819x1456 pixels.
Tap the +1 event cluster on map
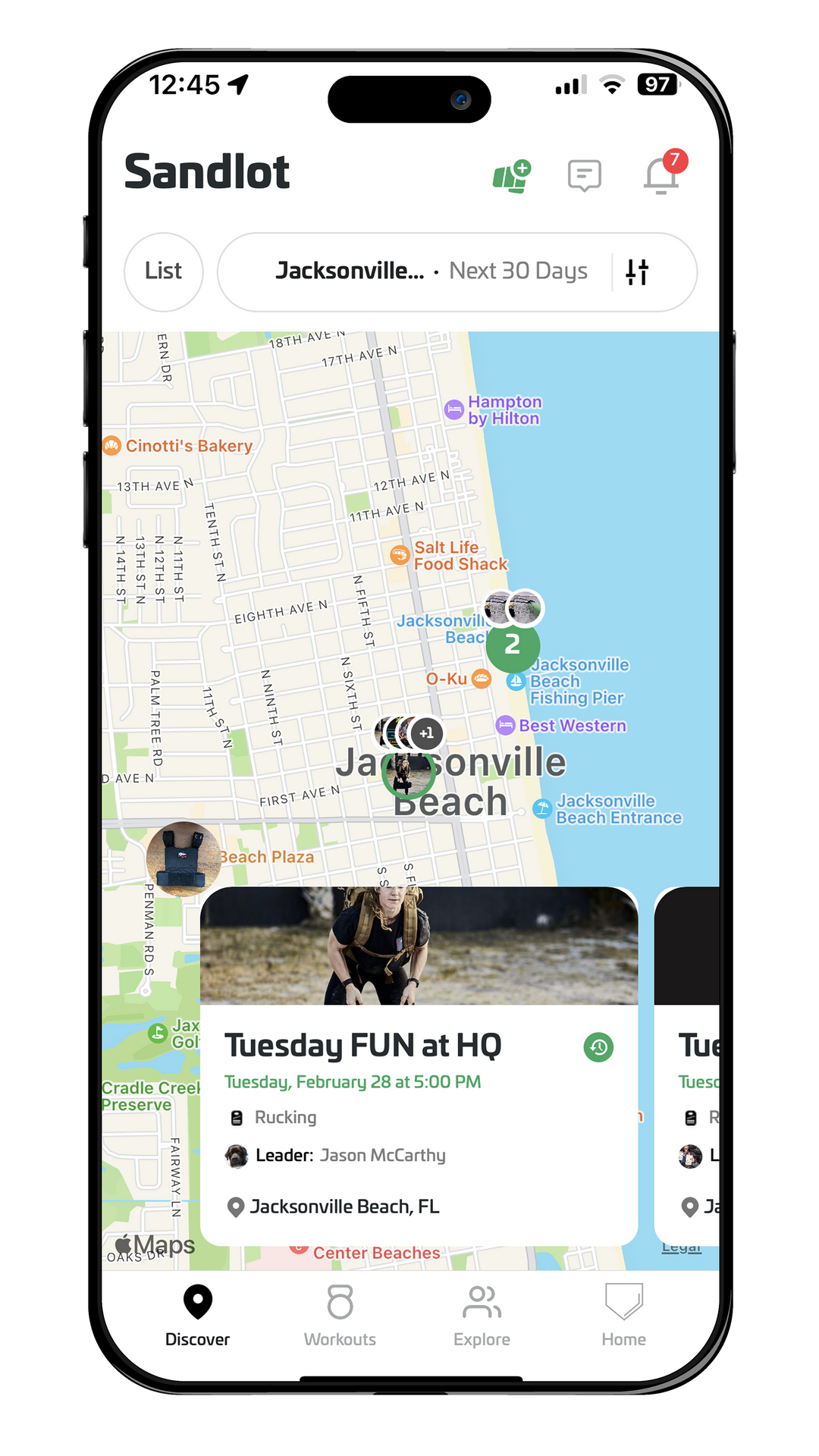427,733
